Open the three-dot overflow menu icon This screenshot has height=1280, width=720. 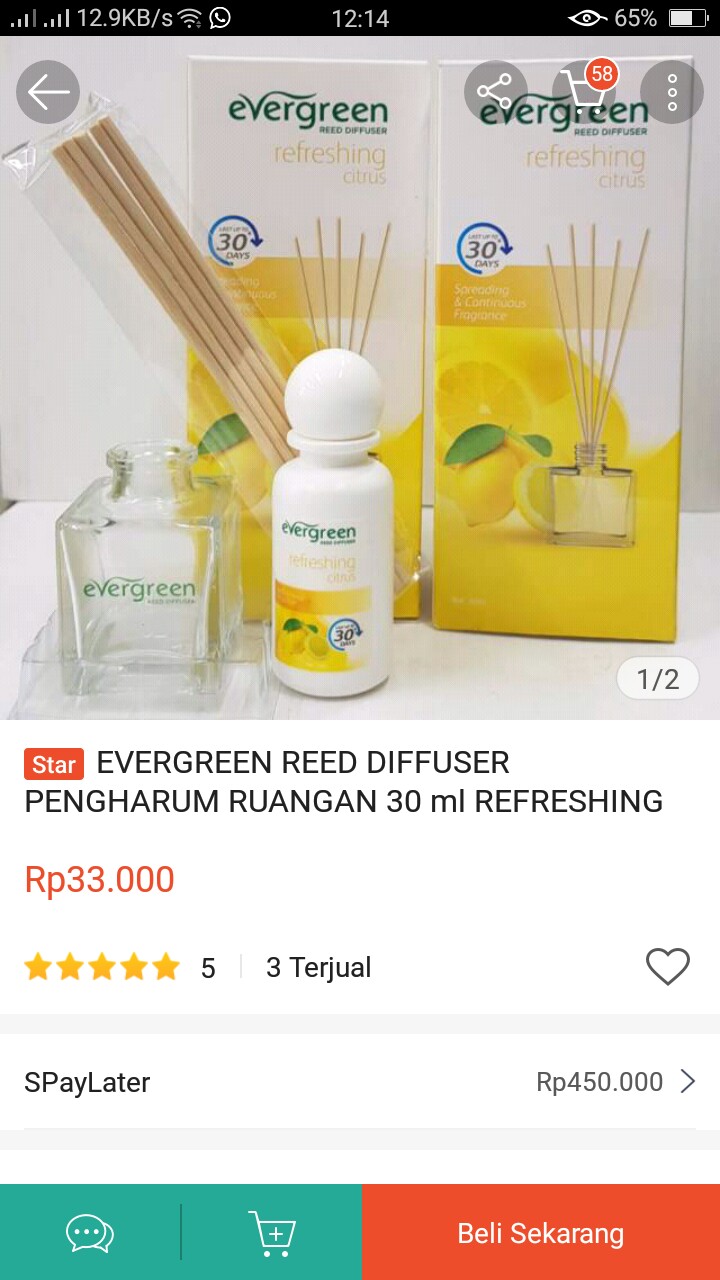[671, 91]
